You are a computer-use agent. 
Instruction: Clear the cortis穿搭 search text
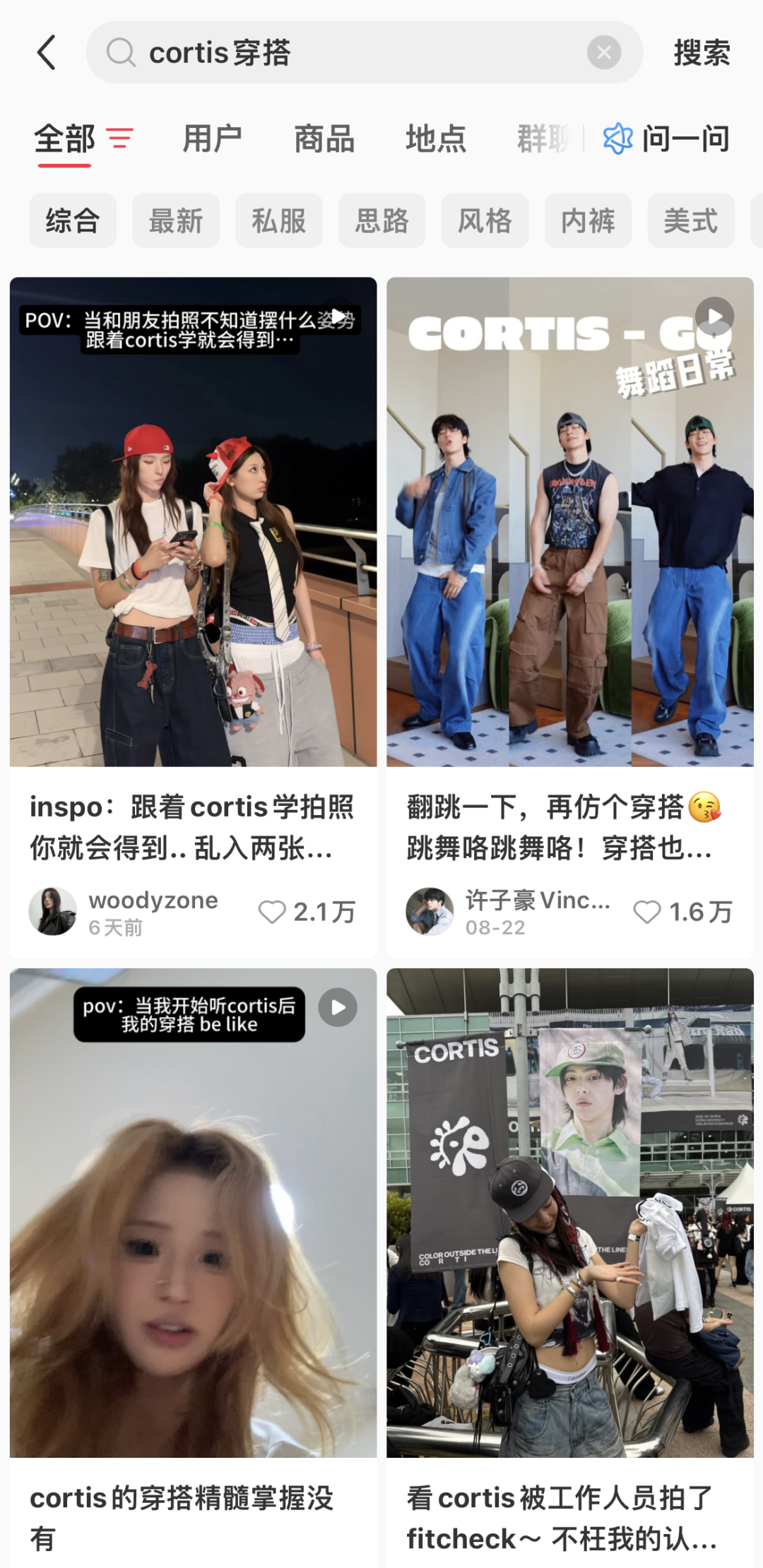pyautogui.click(x=604, y=53)
